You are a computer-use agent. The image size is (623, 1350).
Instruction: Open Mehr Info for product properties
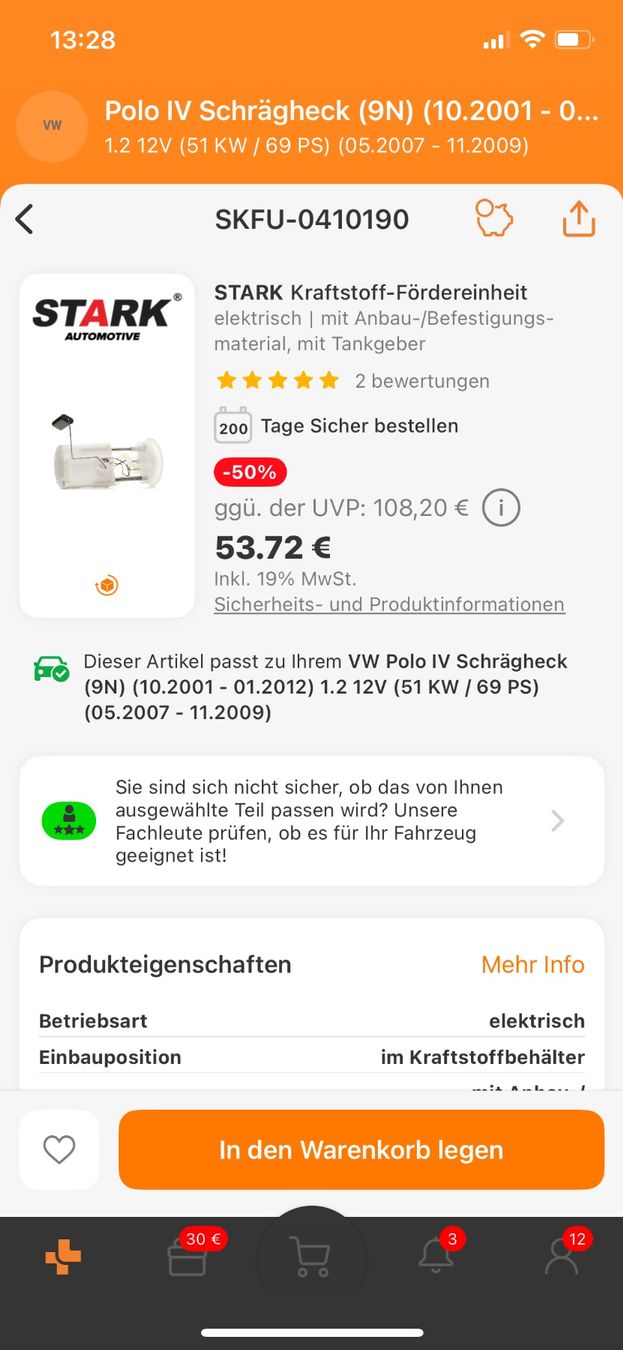tap(533, 965)
